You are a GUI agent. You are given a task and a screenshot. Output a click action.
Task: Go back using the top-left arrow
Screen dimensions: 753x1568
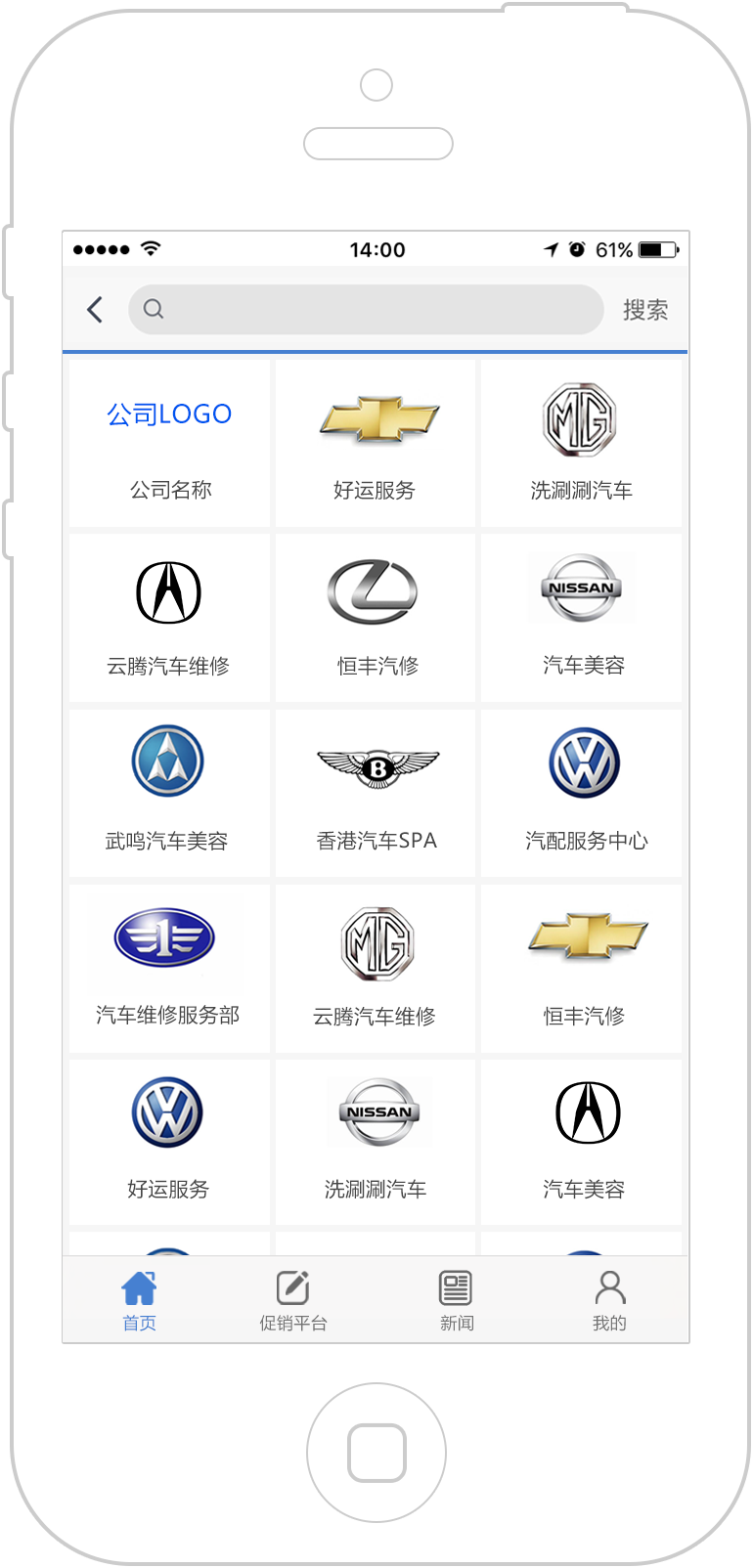95,310
